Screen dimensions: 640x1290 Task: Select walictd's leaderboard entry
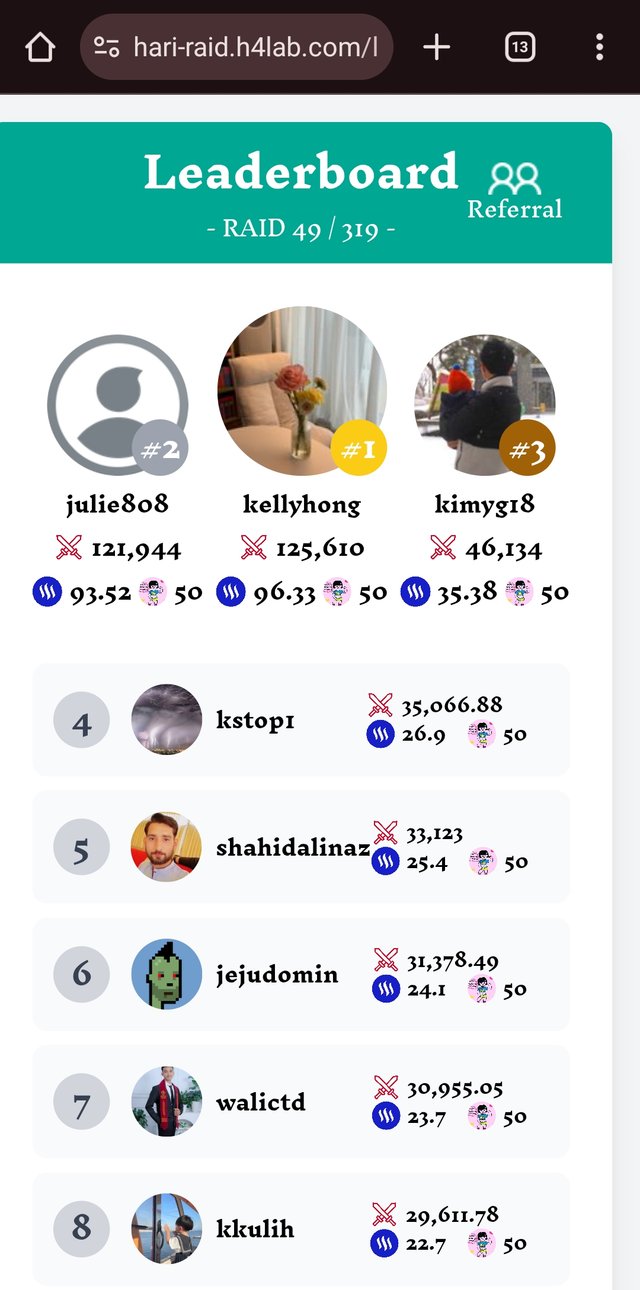(301, 1102)
